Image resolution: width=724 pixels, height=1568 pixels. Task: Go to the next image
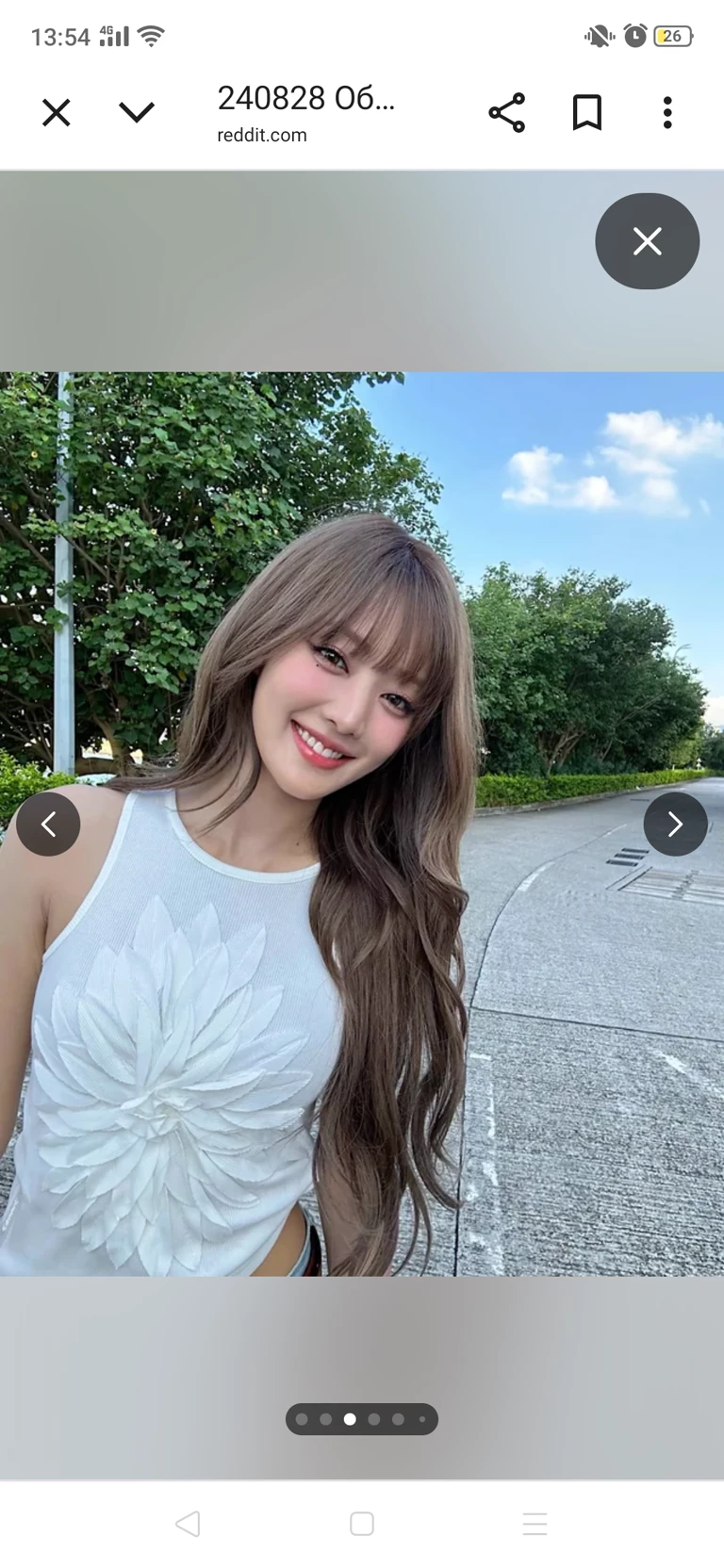click(x=675, y=825)
